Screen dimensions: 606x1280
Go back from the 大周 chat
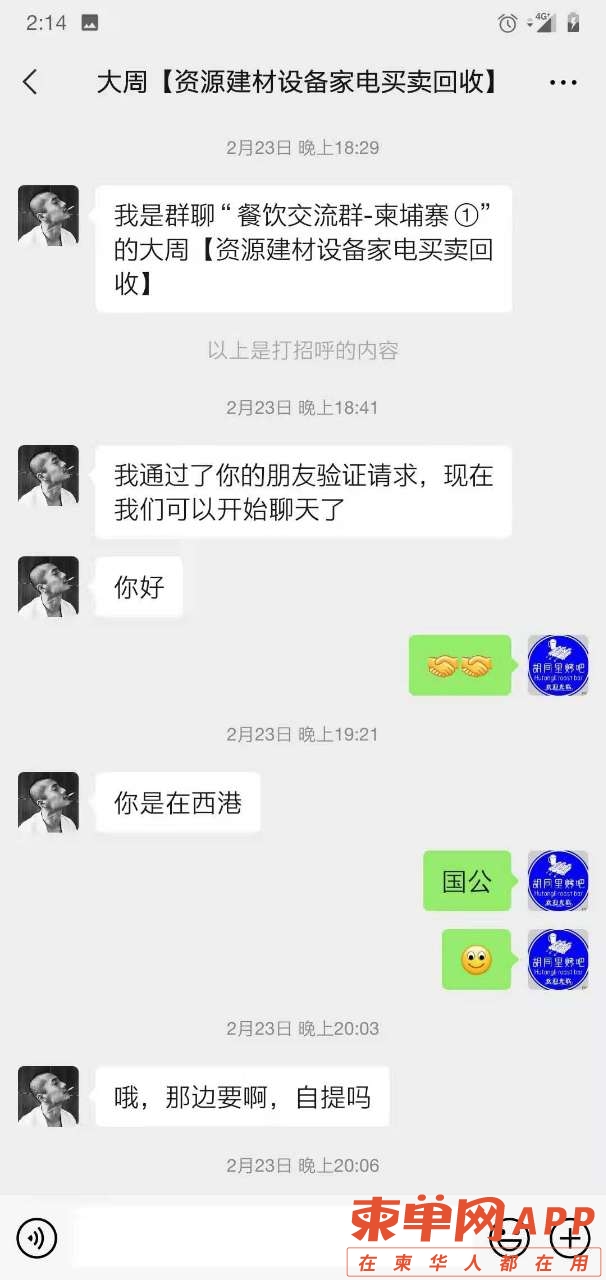[30, 82]
